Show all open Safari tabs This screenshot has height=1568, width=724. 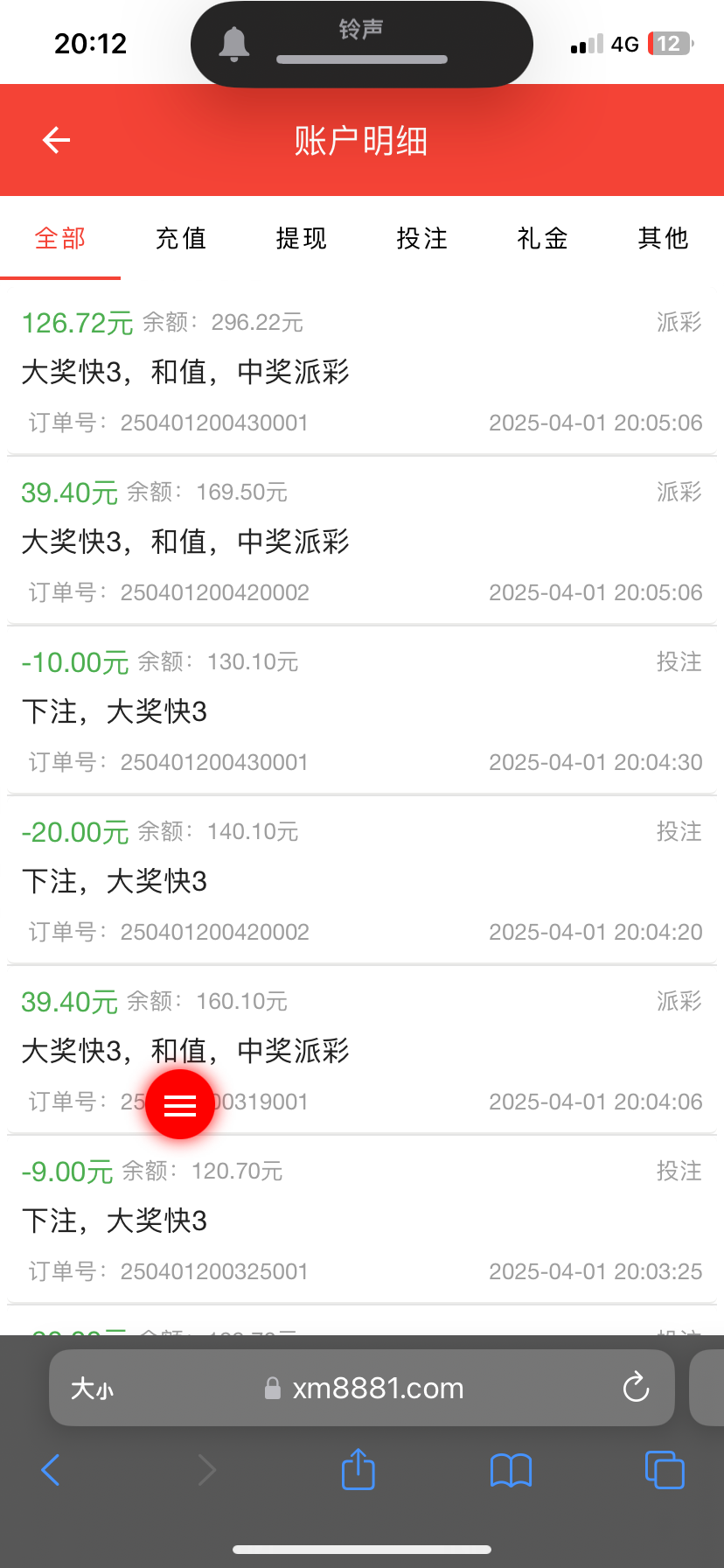point(665,1470)
